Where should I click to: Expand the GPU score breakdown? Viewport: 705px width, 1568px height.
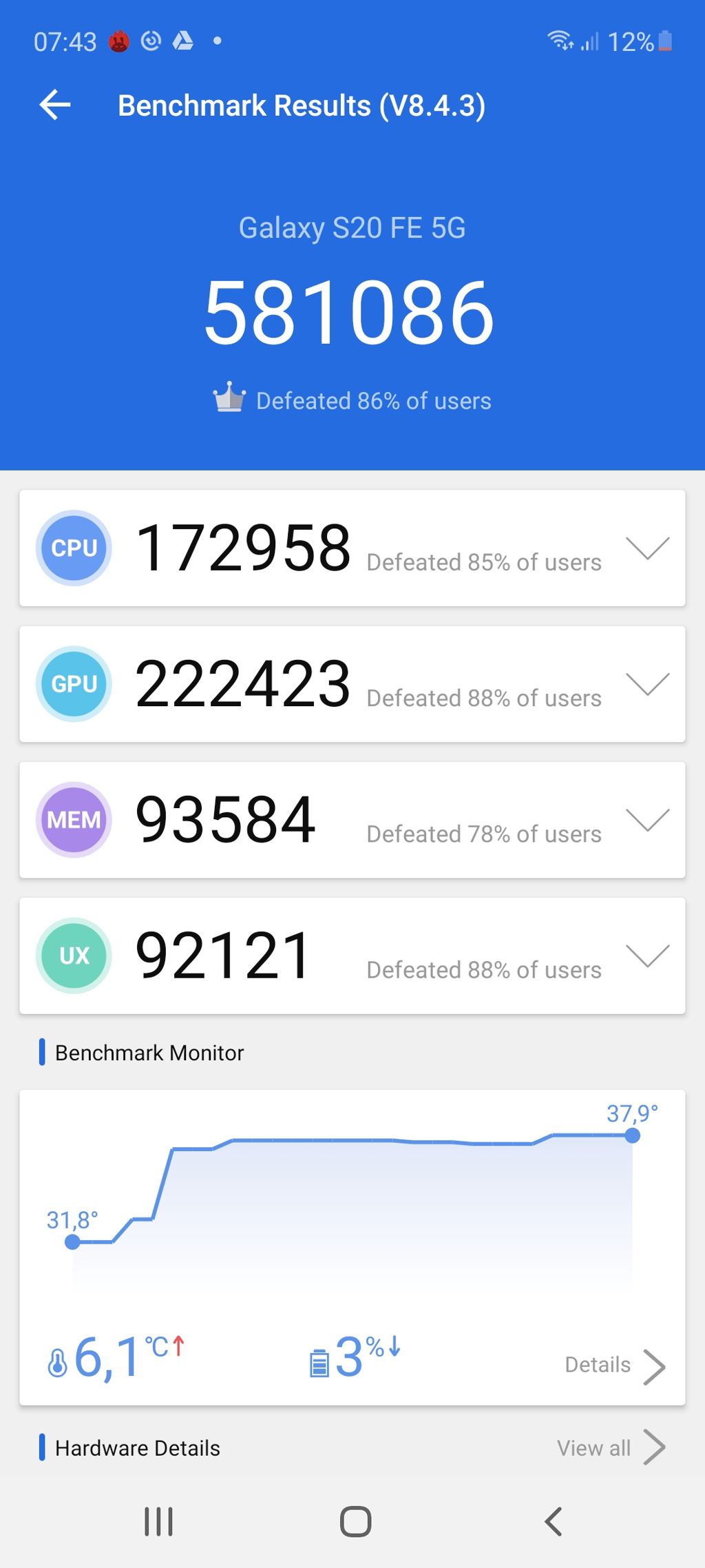pos(647,684)
